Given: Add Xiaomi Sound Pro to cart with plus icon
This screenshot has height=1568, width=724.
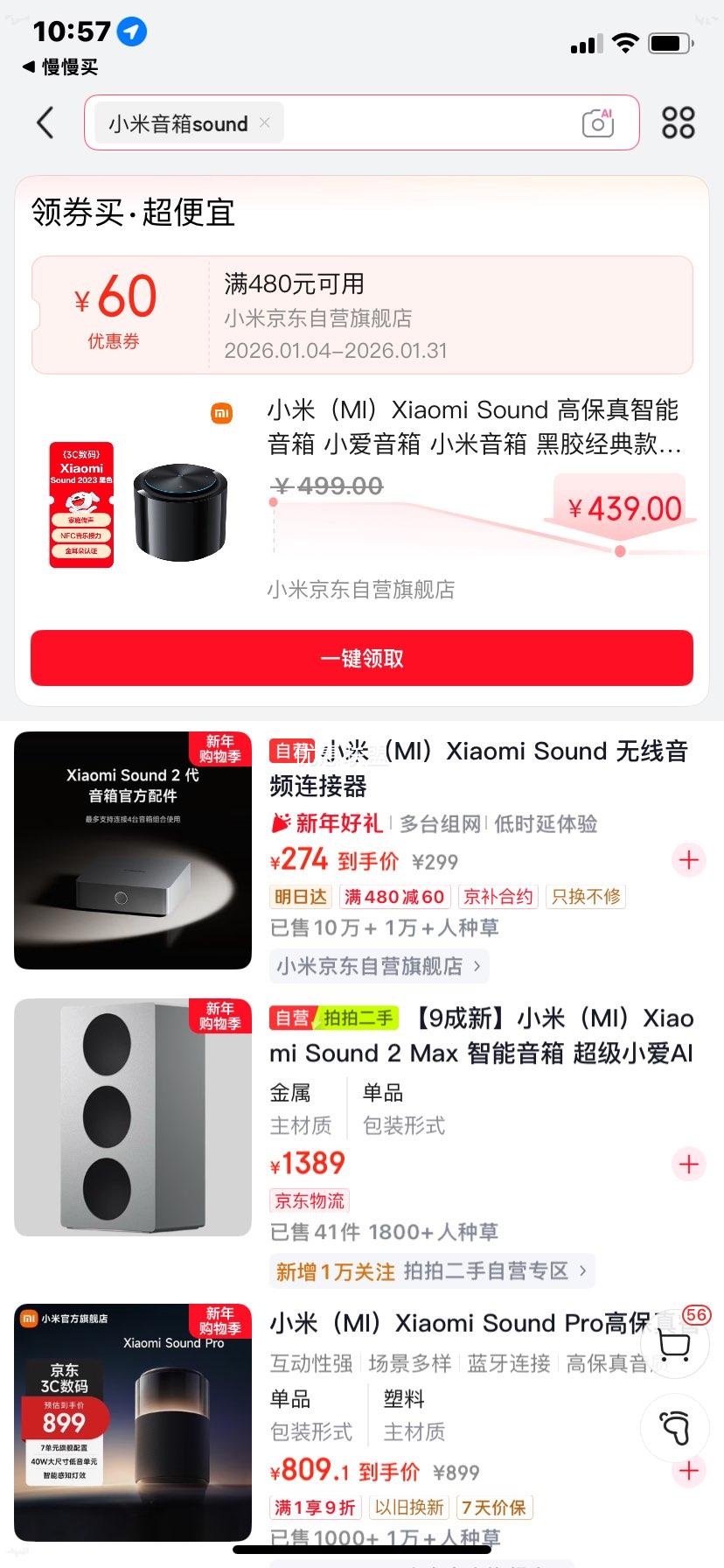Looking at the screenshot, I should click(688, 1471).
